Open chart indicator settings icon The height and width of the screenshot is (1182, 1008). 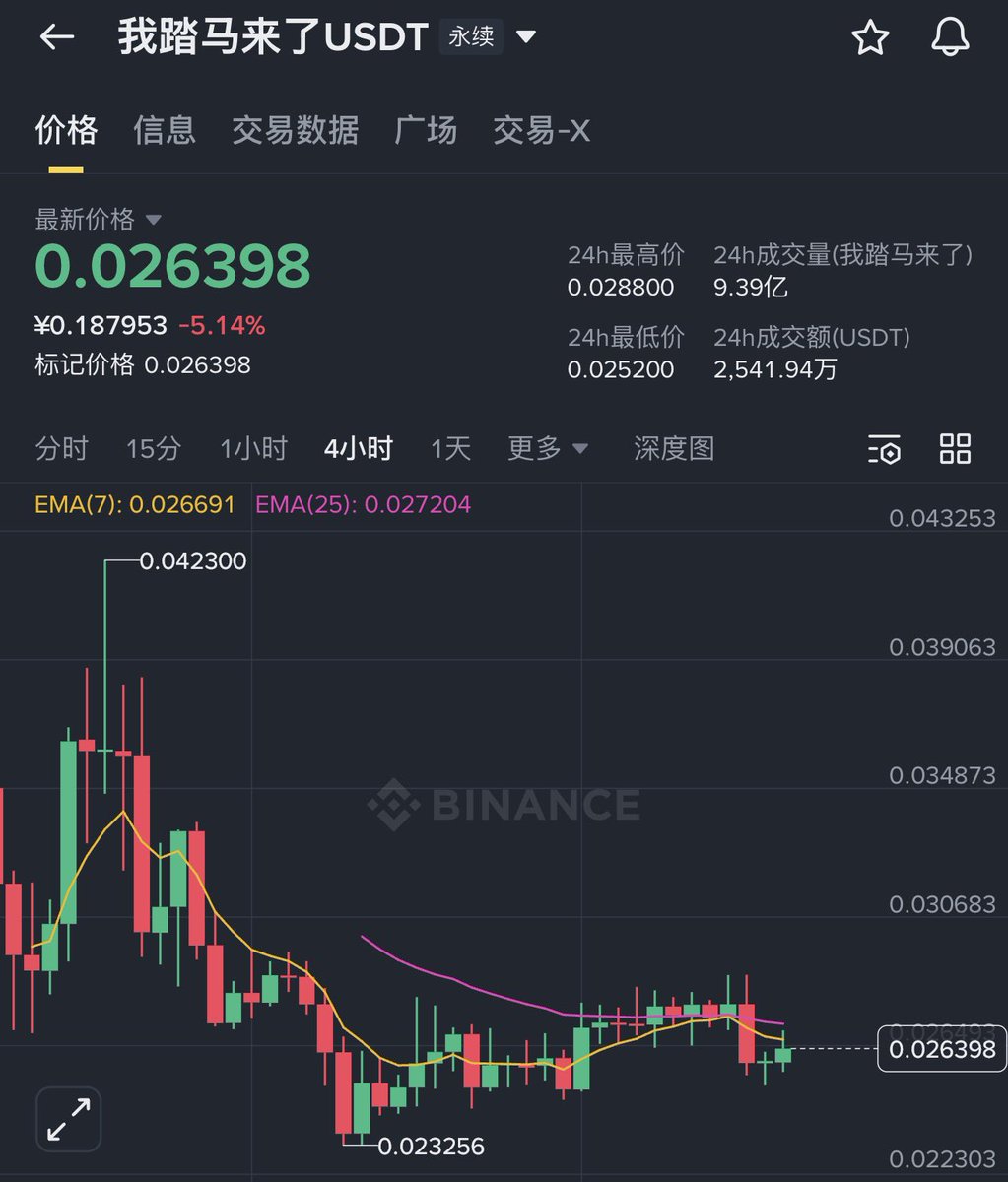point(884,449)
